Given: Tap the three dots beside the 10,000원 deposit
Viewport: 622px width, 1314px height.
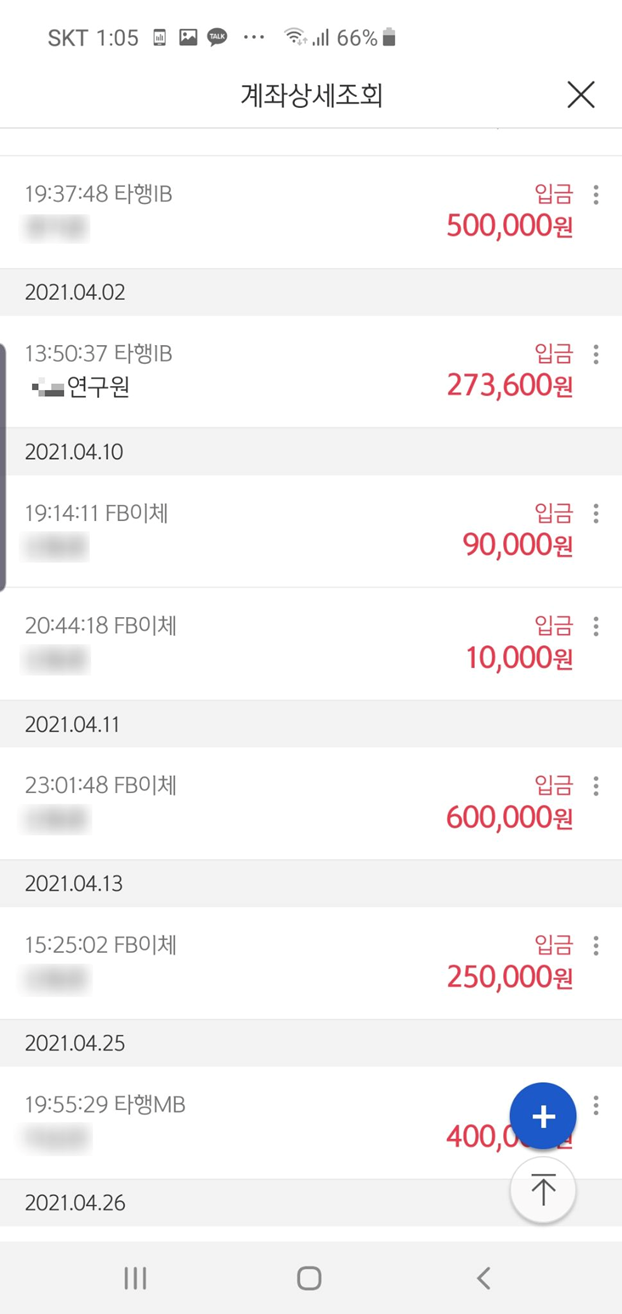Looking at the screenshot, I should click(x=596, y=626).
